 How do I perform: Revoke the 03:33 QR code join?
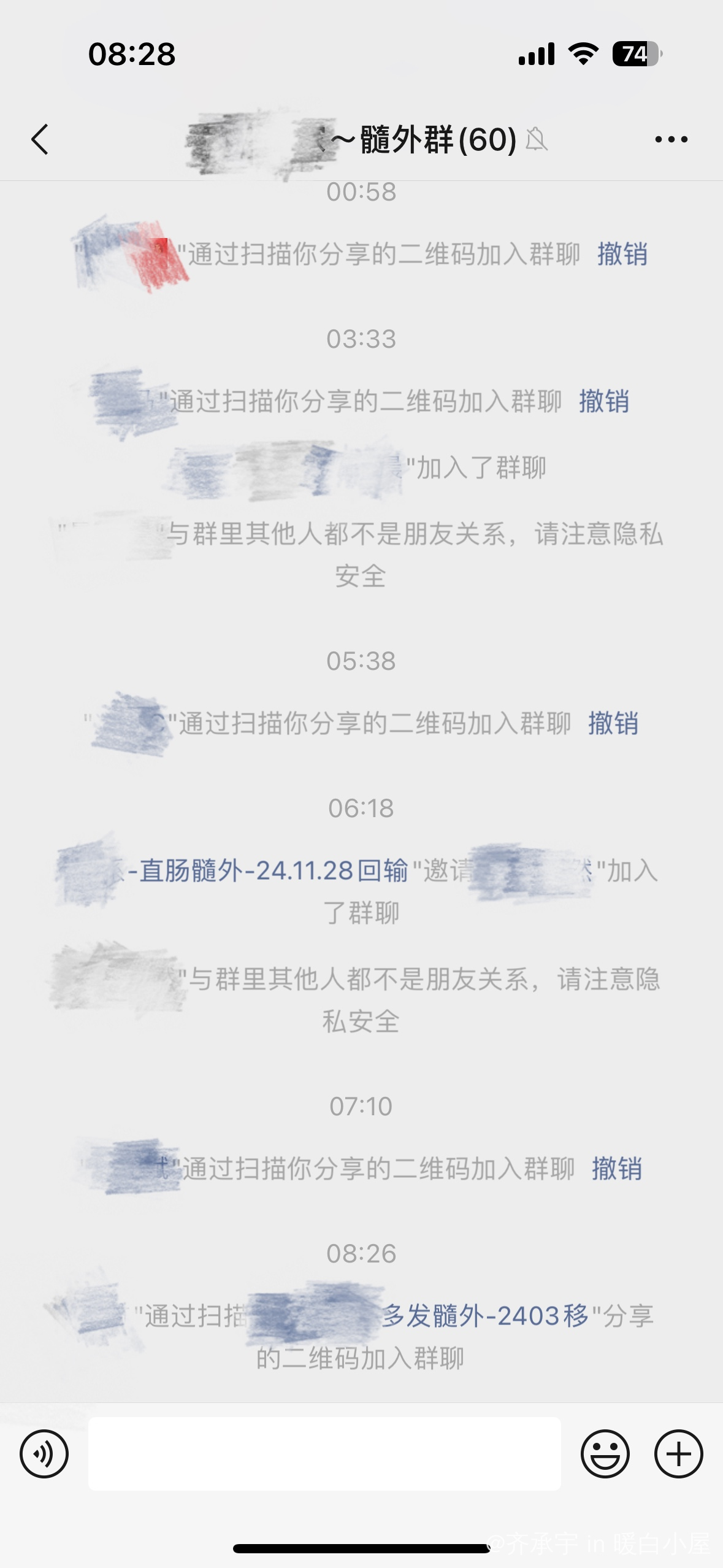pyautogui.click(x=604, y=401)
